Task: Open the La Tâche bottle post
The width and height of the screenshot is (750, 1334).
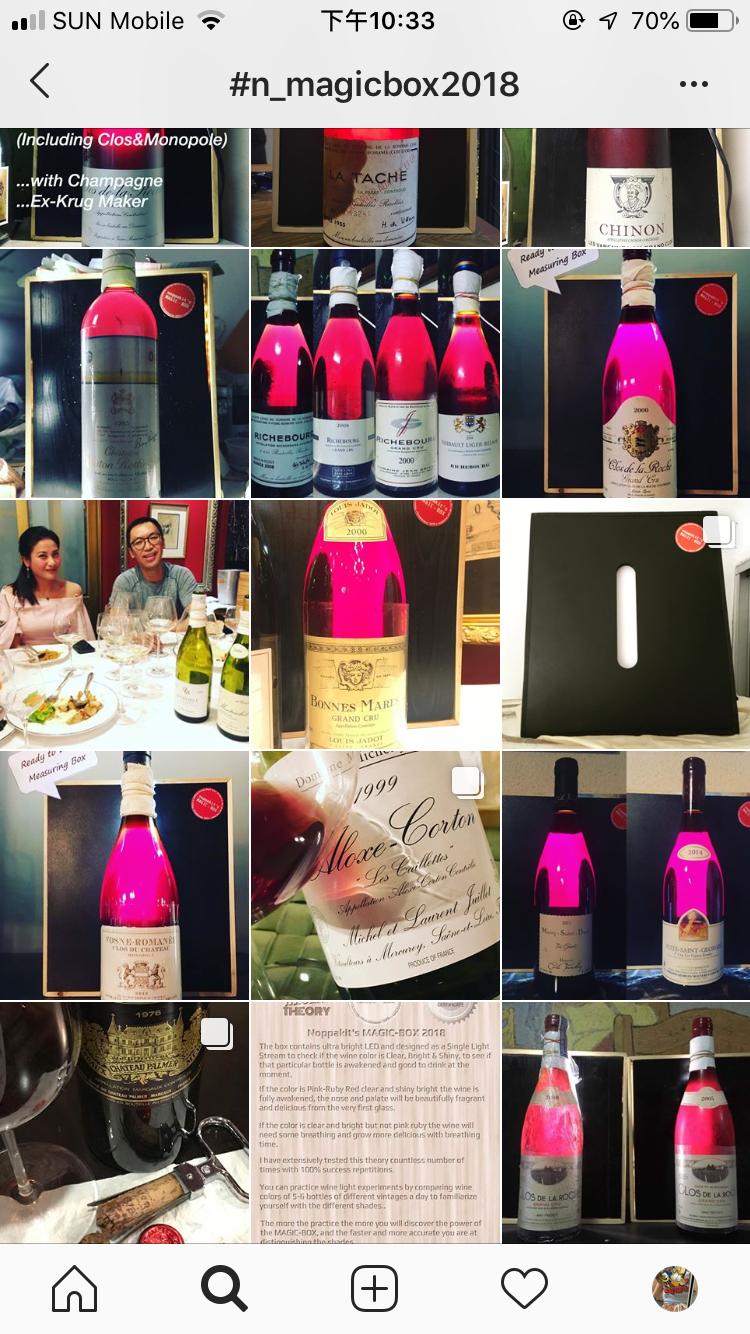Action: coord(375,187)
